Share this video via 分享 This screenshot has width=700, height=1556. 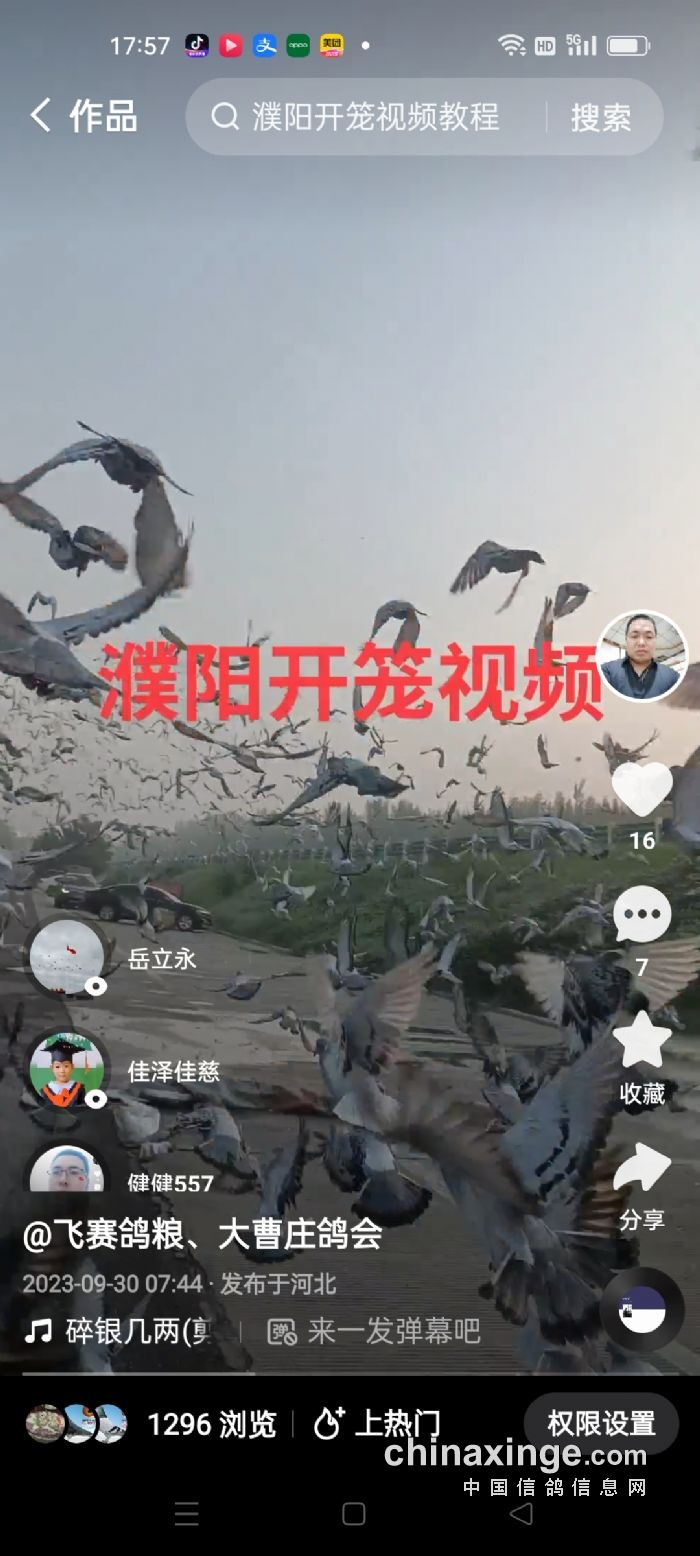[642, 1170]
